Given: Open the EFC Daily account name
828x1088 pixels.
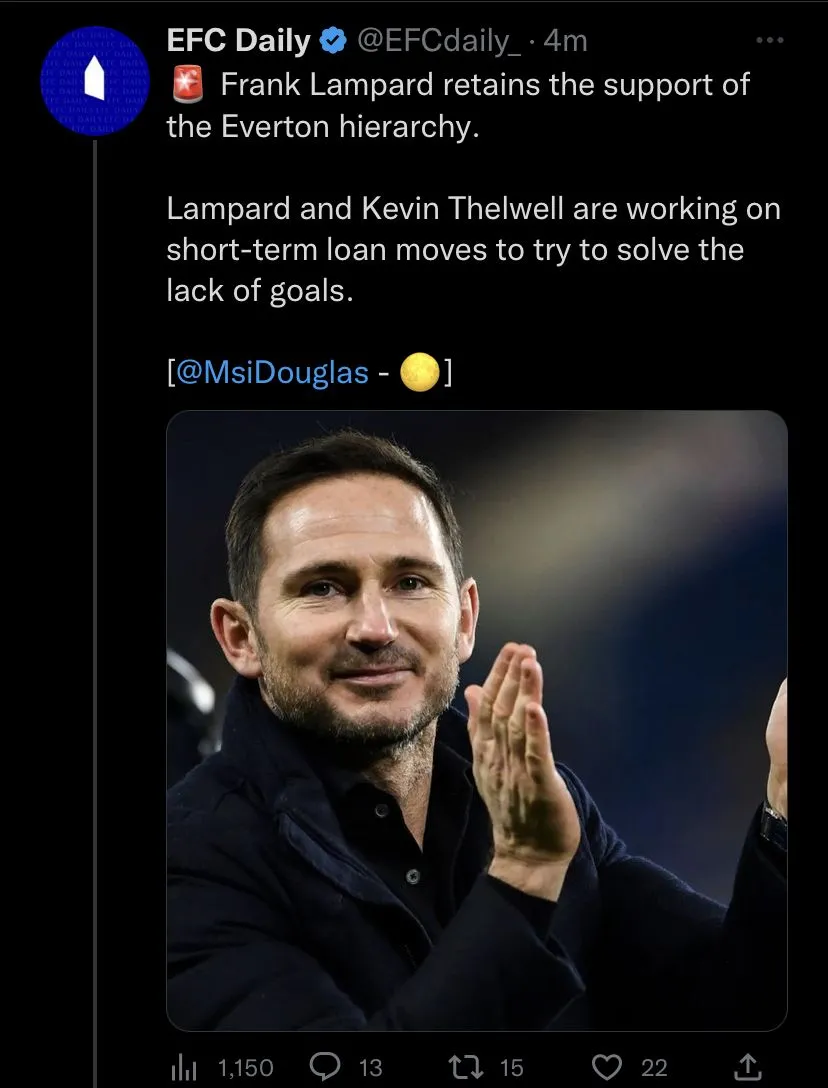Looking at the screenshot, I should pos(238,41).
